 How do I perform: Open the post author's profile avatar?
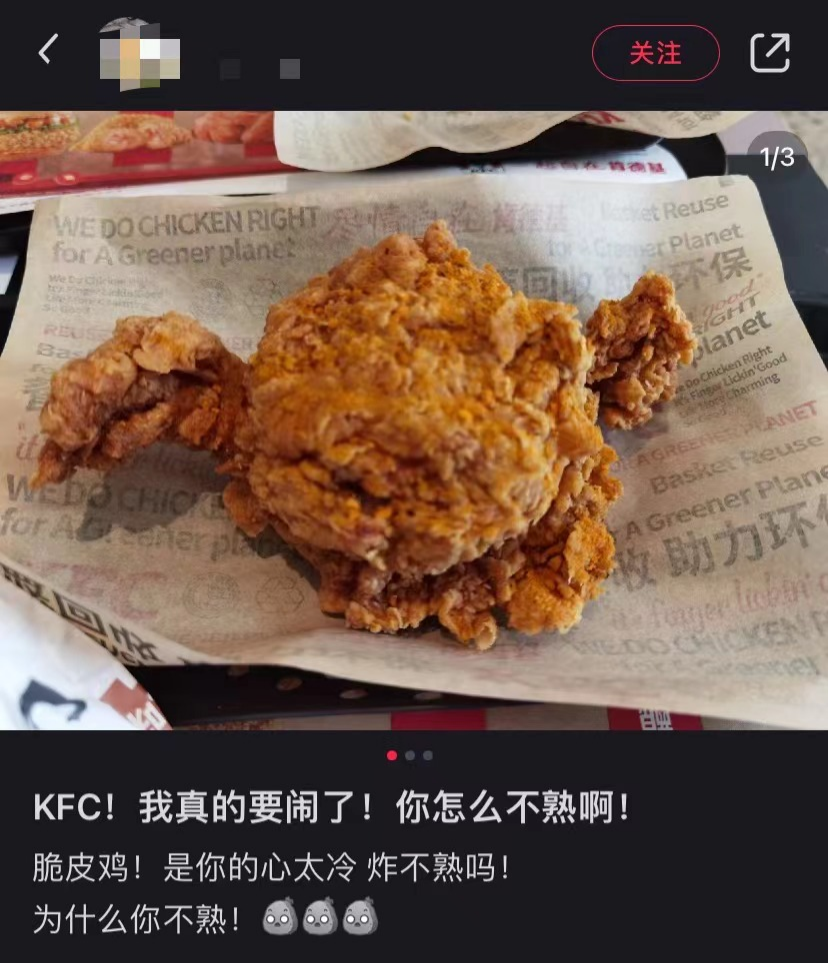point(140,53)
